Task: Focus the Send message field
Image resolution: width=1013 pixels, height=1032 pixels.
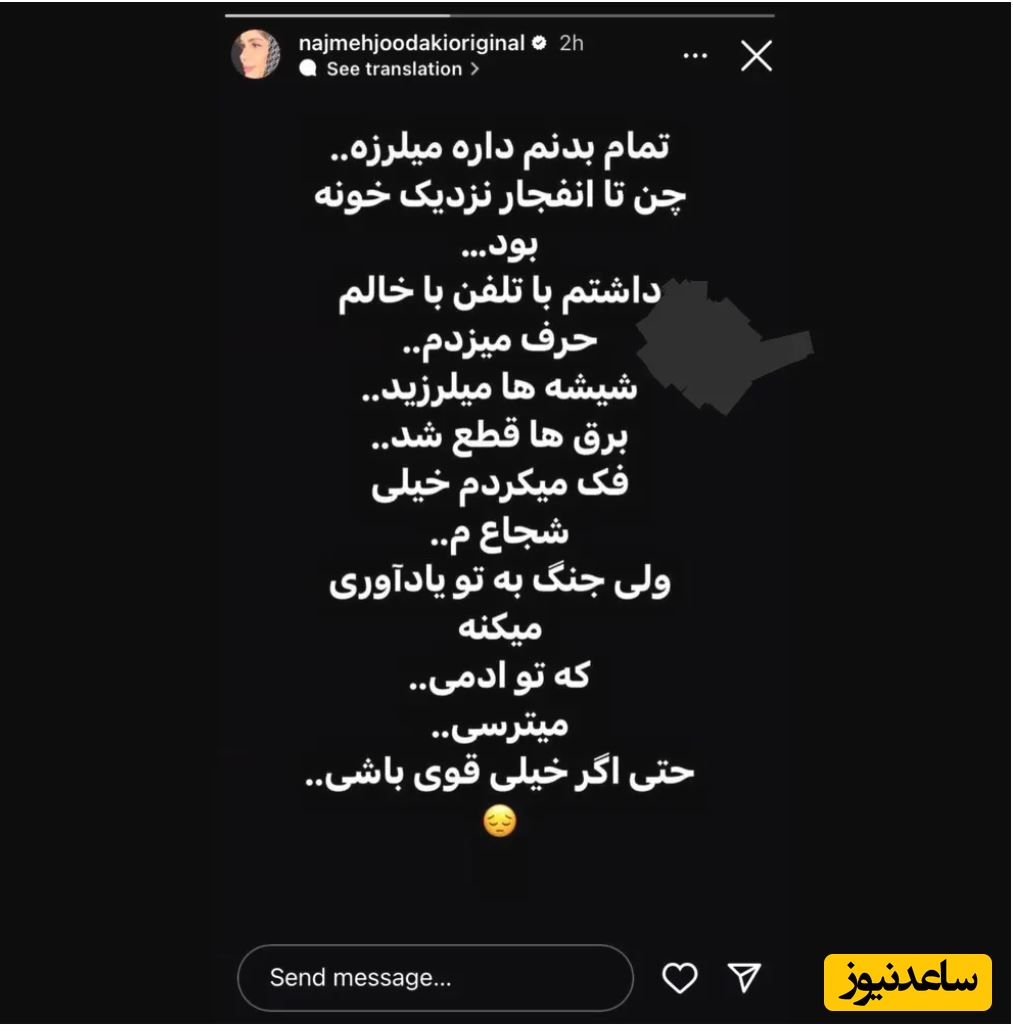Action: (435, 977)
